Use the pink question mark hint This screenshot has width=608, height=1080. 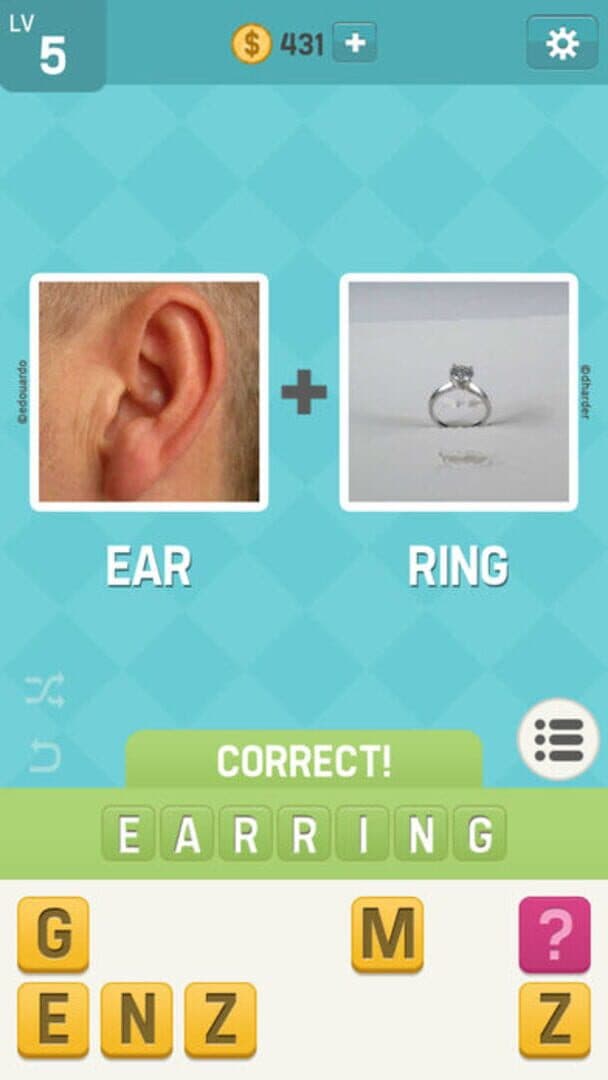554,935
